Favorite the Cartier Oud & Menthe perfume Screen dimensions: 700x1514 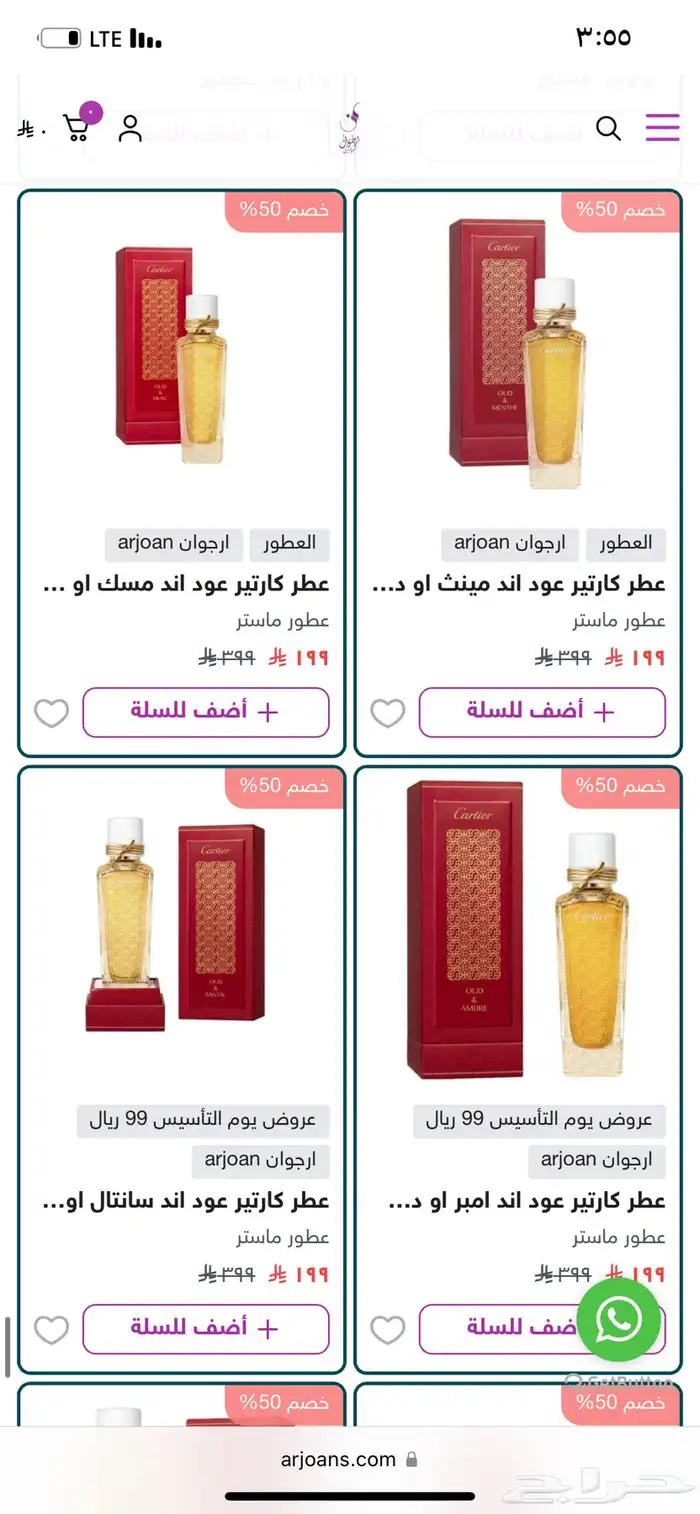click(x=388, y=713)
